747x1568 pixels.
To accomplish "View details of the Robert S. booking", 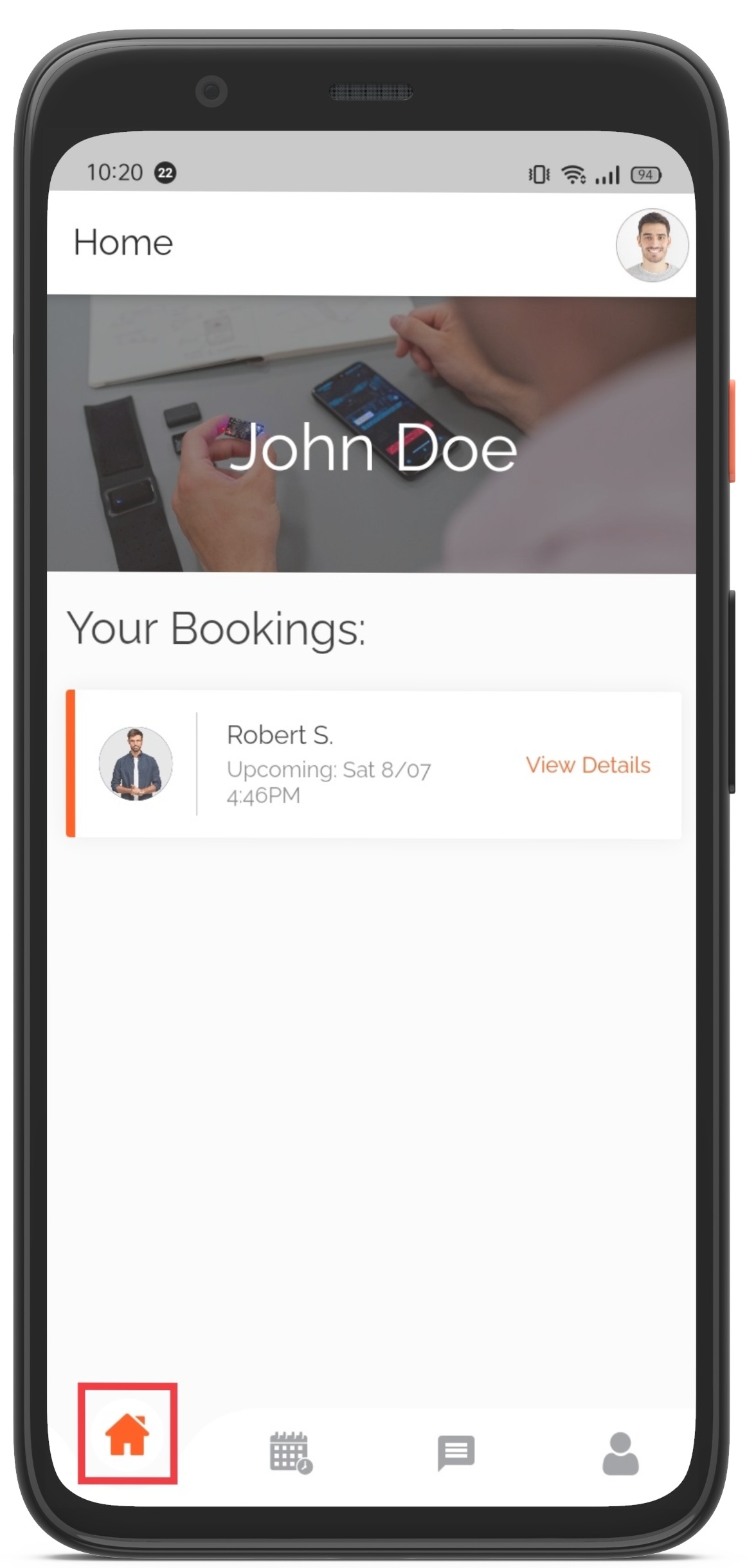I will tap(588, 765).
